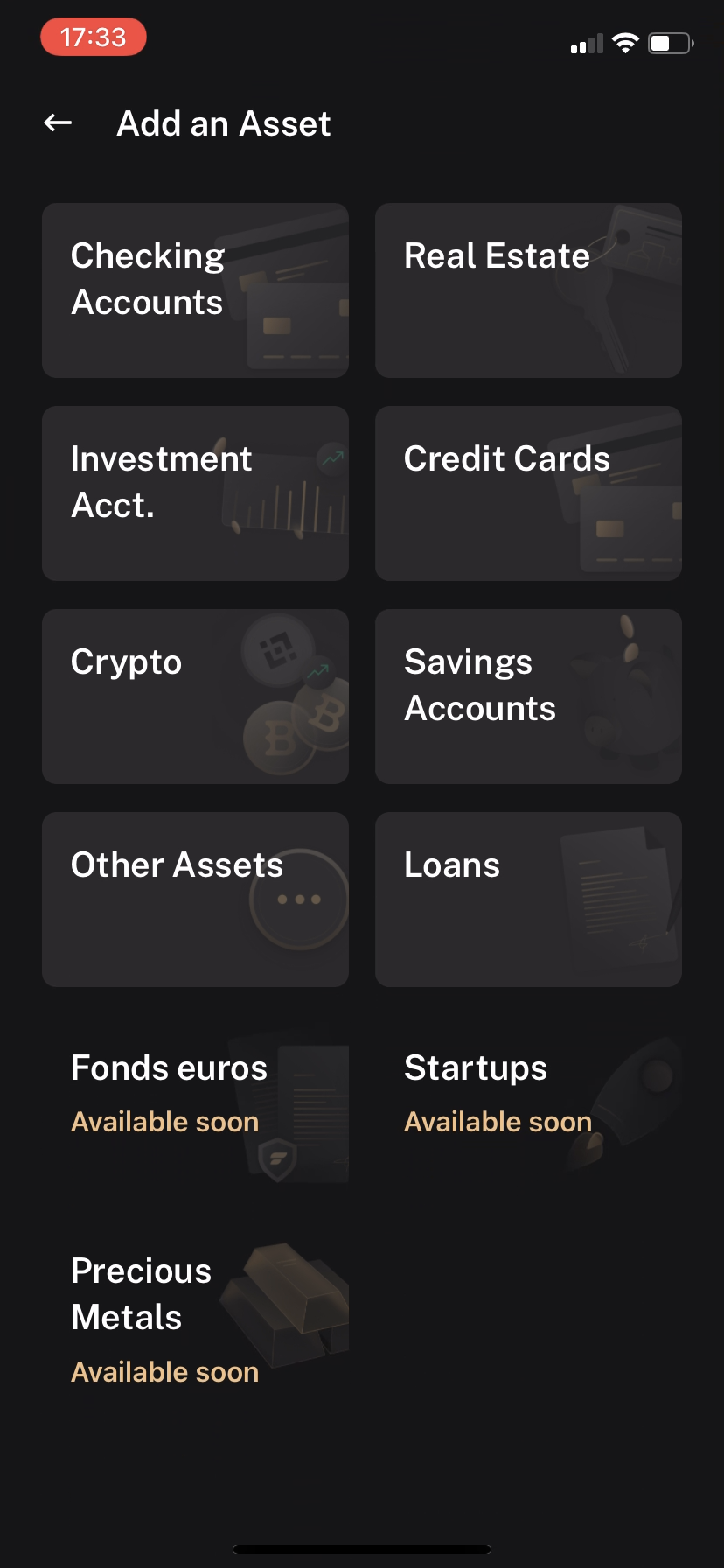Image resolution: width=724 pixels, height=1568 pixels.
Task: Tap Available soon under Startups
Action: coord(498,1121)
